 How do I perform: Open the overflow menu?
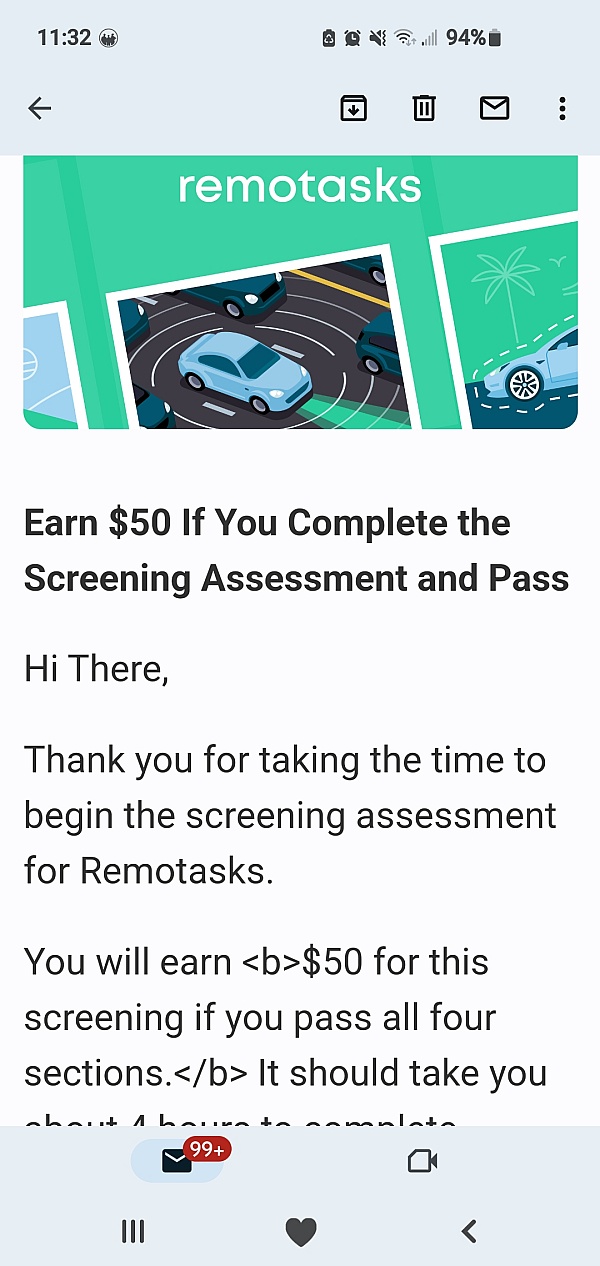click(x=563, y=108)
